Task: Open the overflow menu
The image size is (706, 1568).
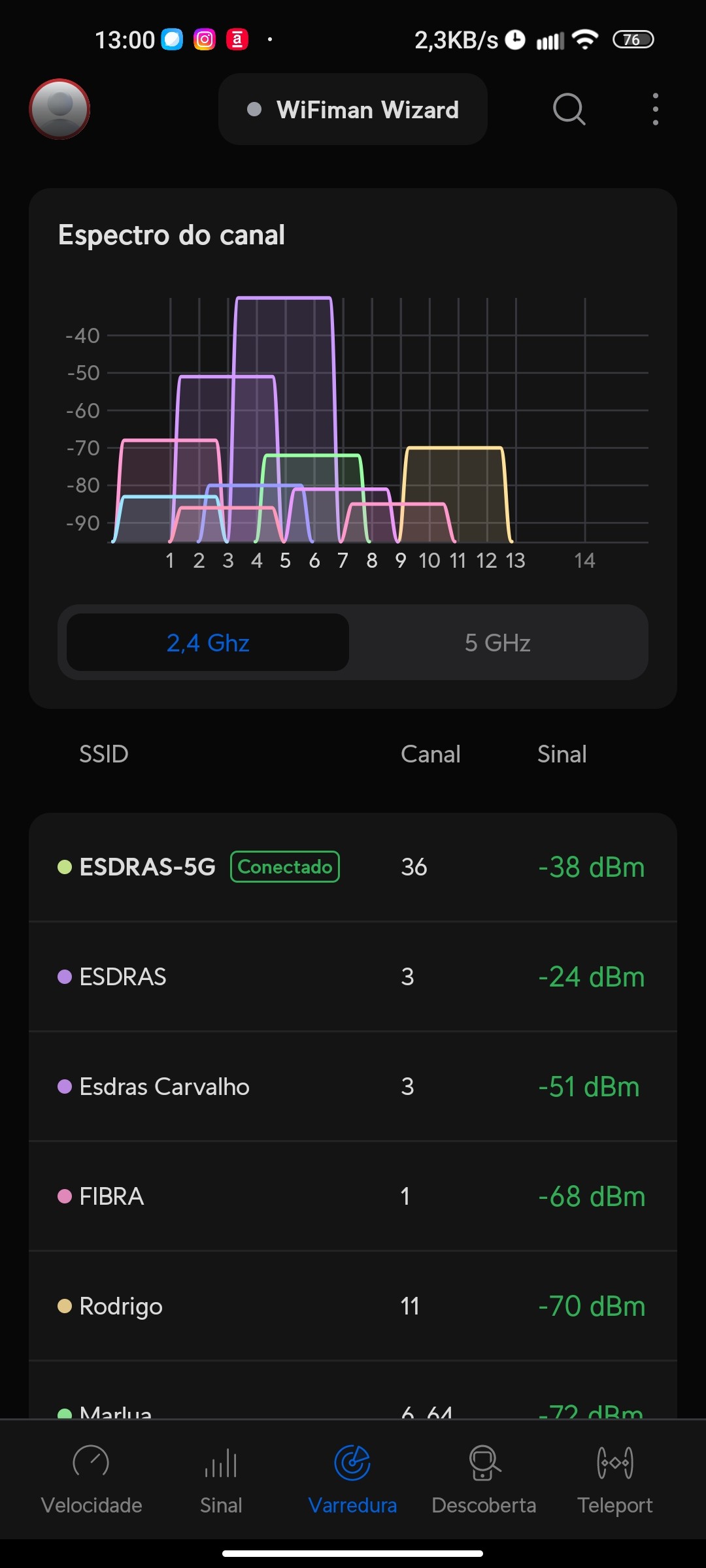Action: click(655, 109)
